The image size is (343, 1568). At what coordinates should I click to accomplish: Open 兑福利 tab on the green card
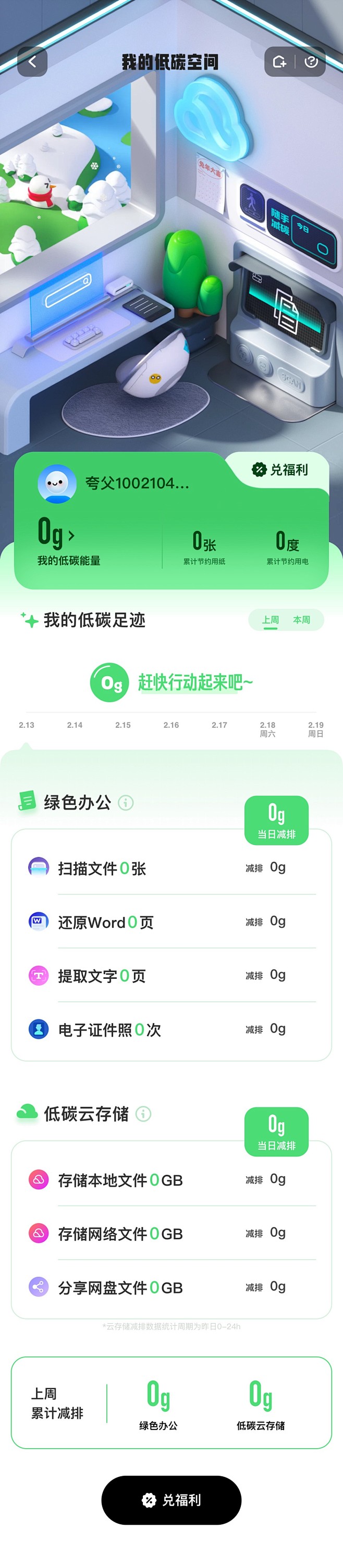point(280,469)
